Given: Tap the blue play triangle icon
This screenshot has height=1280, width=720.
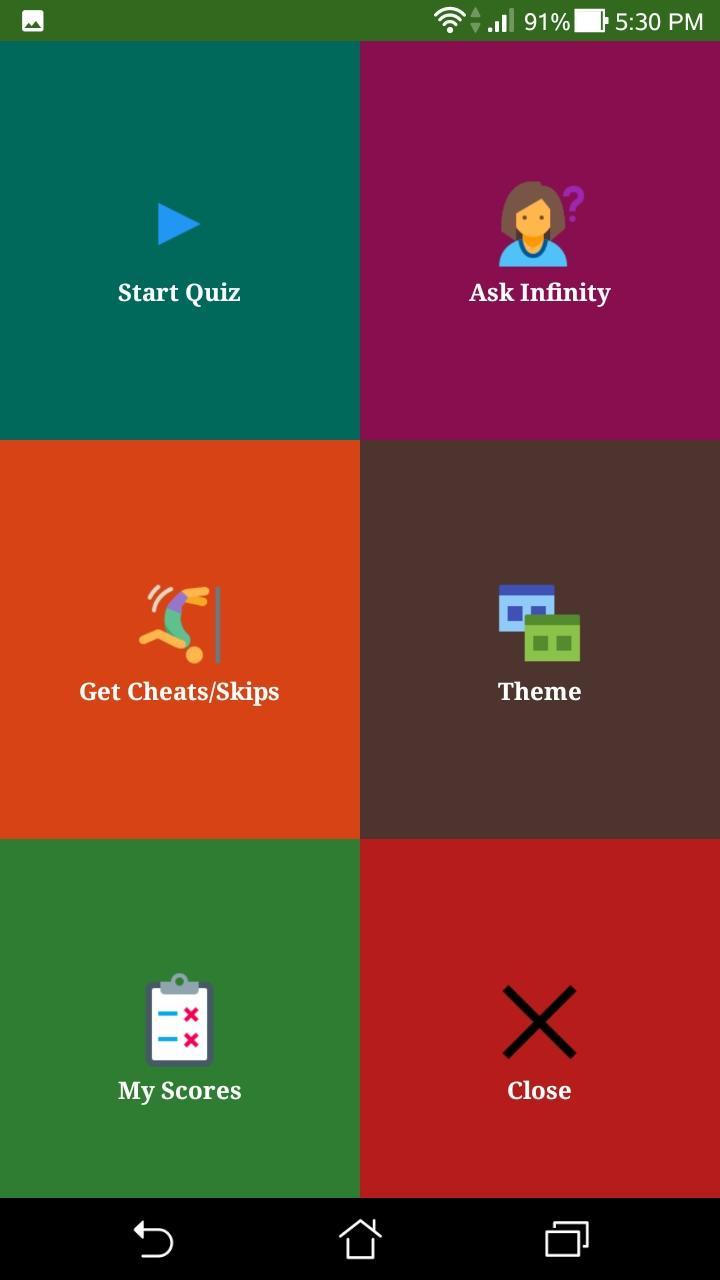Looking at the screenshot, I should 180,224.
